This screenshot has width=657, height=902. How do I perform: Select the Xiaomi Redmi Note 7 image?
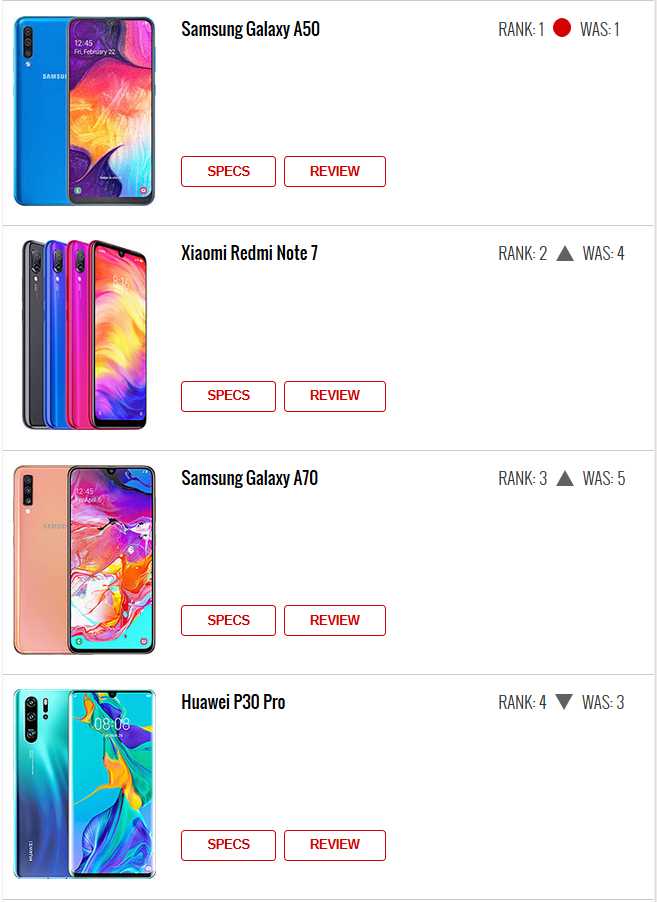point(85,335)
